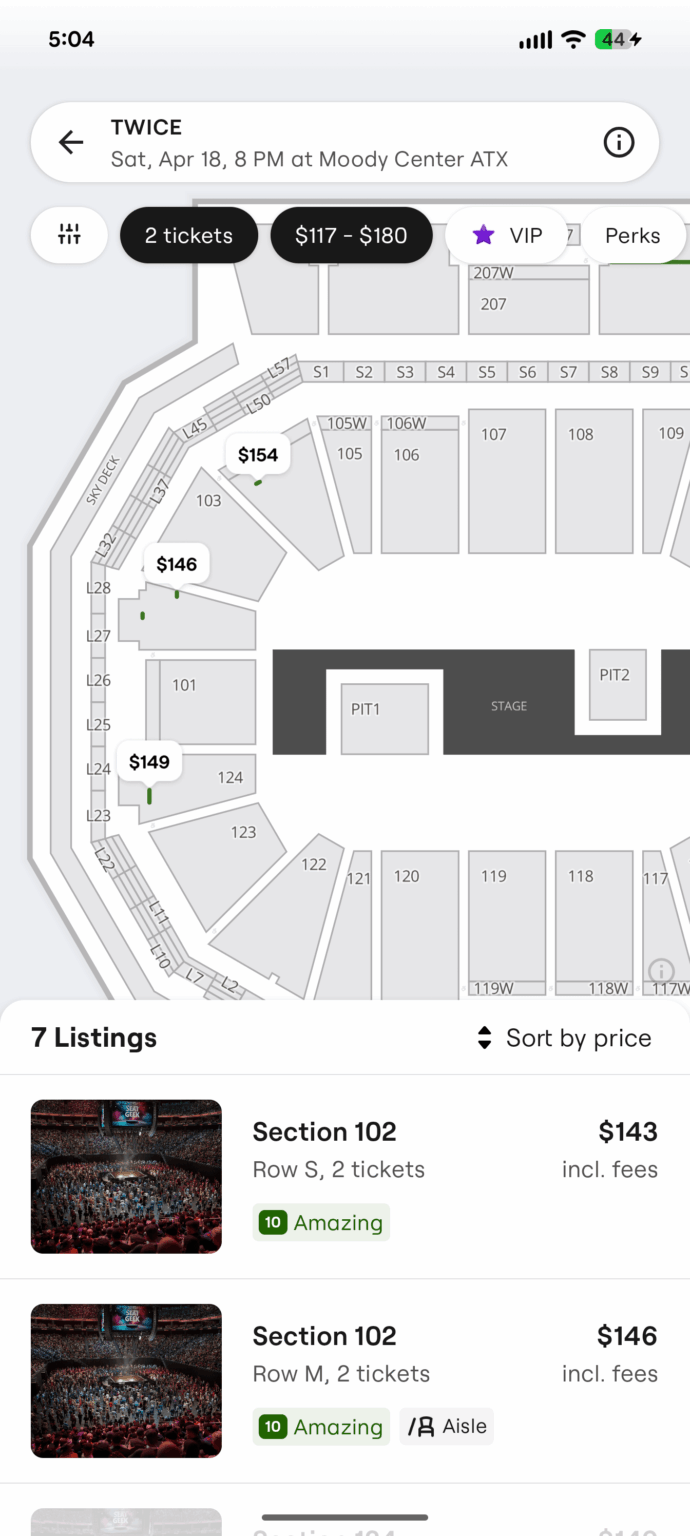Go back from the TWICE event
Screen dimensions: 690x1536
[71, 143]
